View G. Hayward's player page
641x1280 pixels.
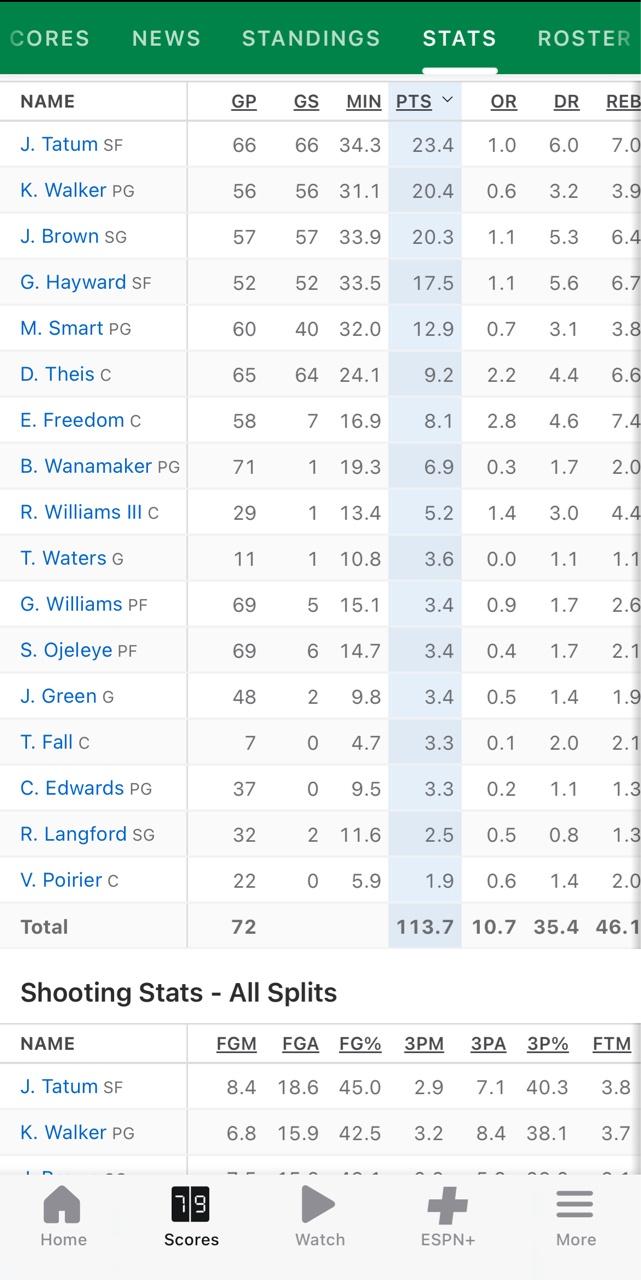point(73,282)
